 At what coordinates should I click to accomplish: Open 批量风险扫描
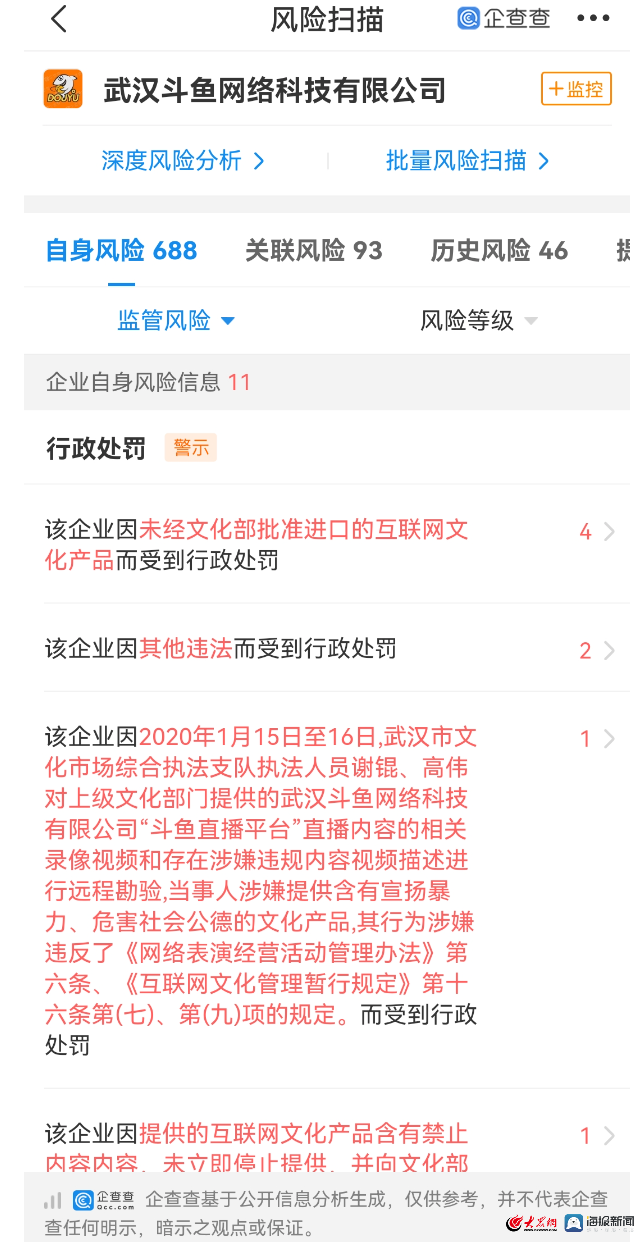coord(467,161)
